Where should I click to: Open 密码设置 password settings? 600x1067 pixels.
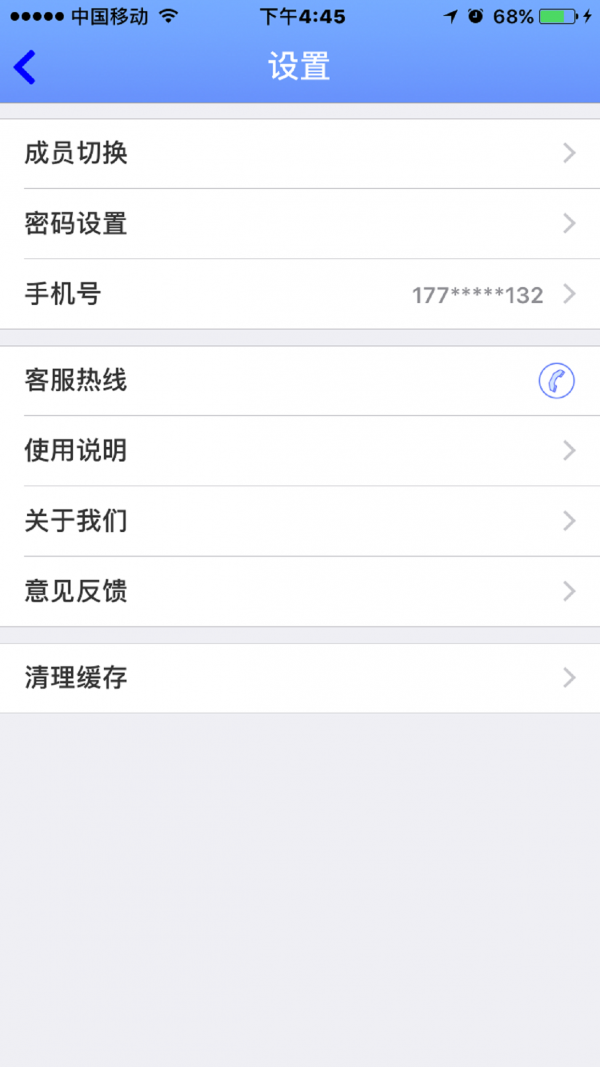click(300, 224)
